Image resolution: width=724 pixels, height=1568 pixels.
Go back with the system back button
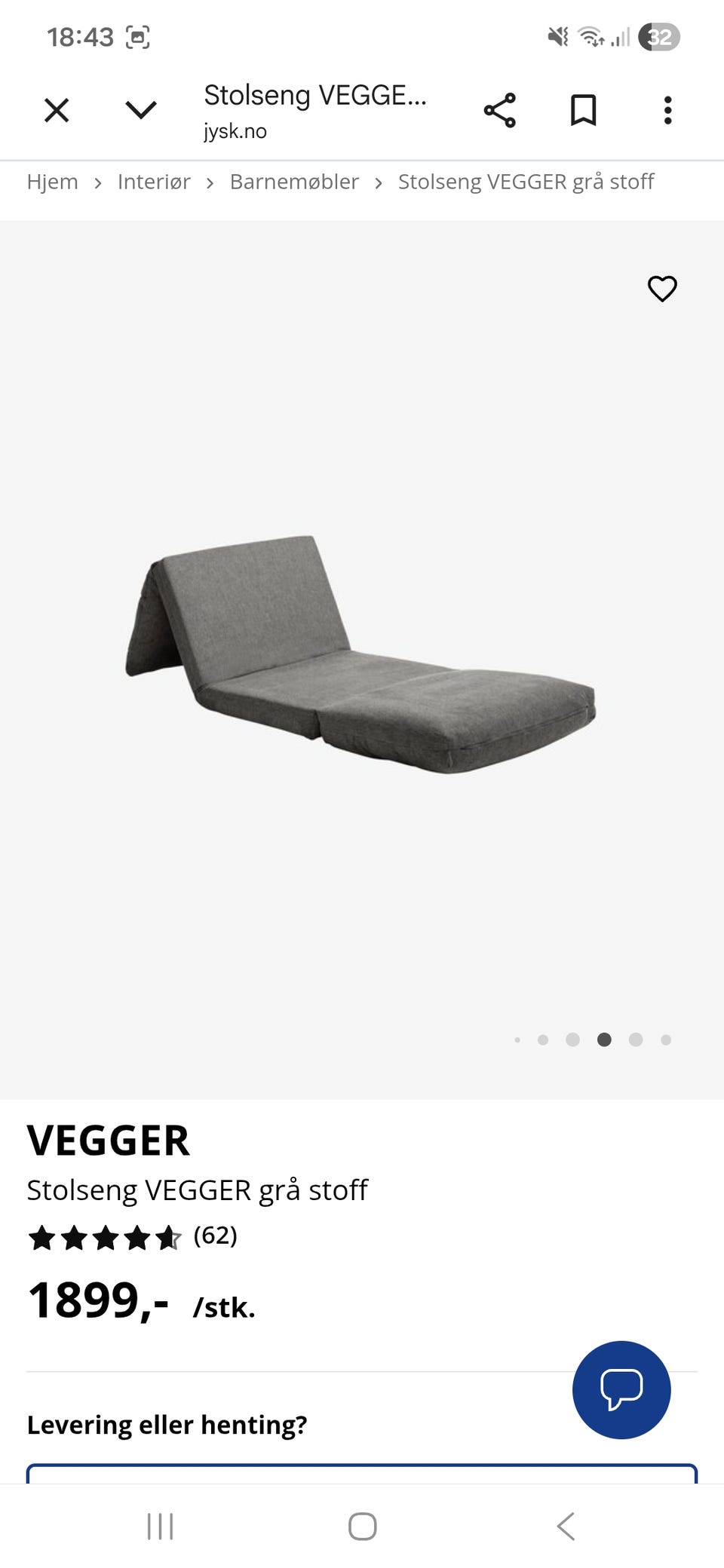(x=566, y=1527)
